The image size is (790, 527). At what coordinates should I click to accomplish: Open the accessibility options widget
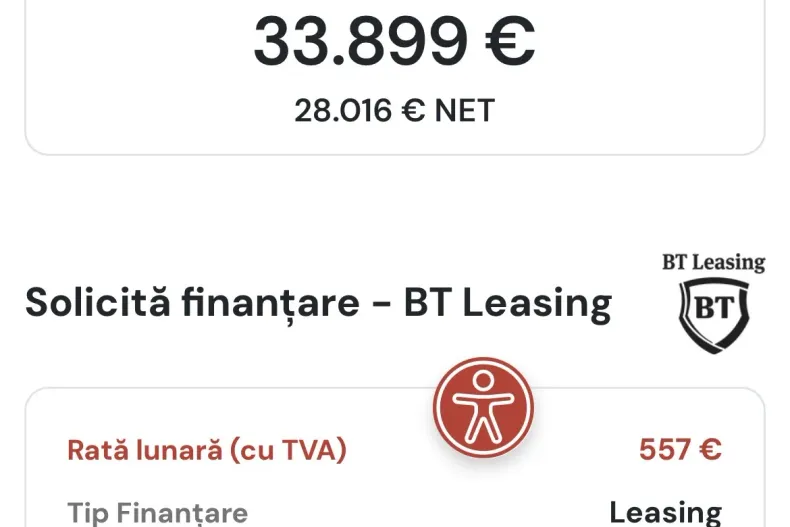(x=483, y=407)
